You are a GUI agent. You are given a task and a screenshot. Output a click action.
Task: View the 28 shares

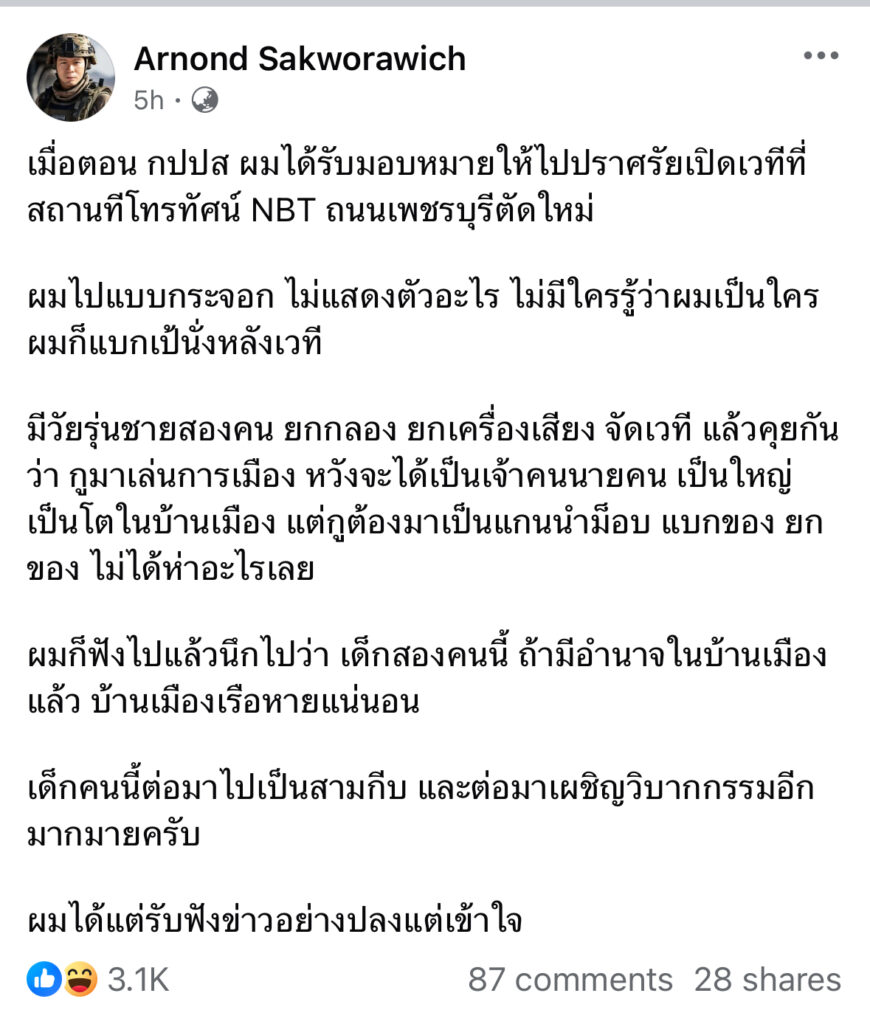point(767,980)
